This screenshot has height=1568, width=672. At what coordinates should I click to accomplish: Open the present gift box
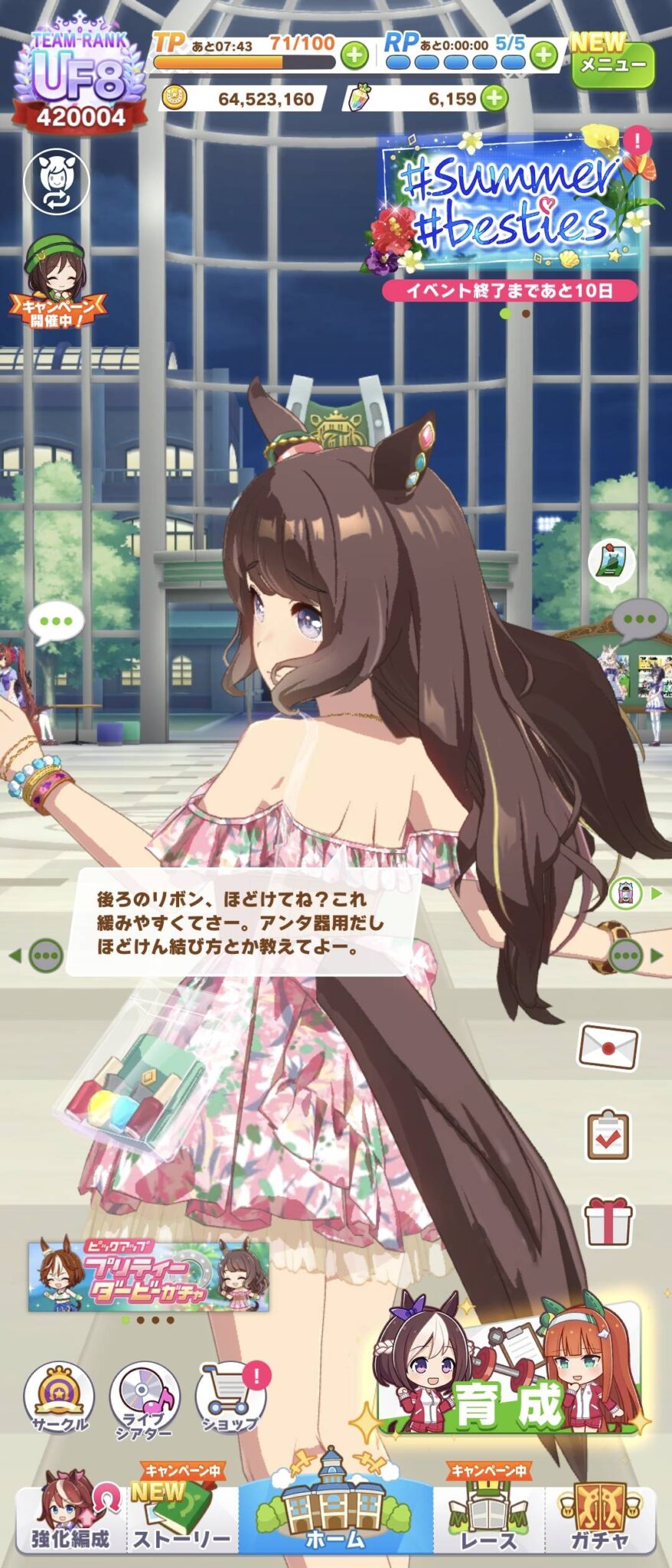[608, 1220]
